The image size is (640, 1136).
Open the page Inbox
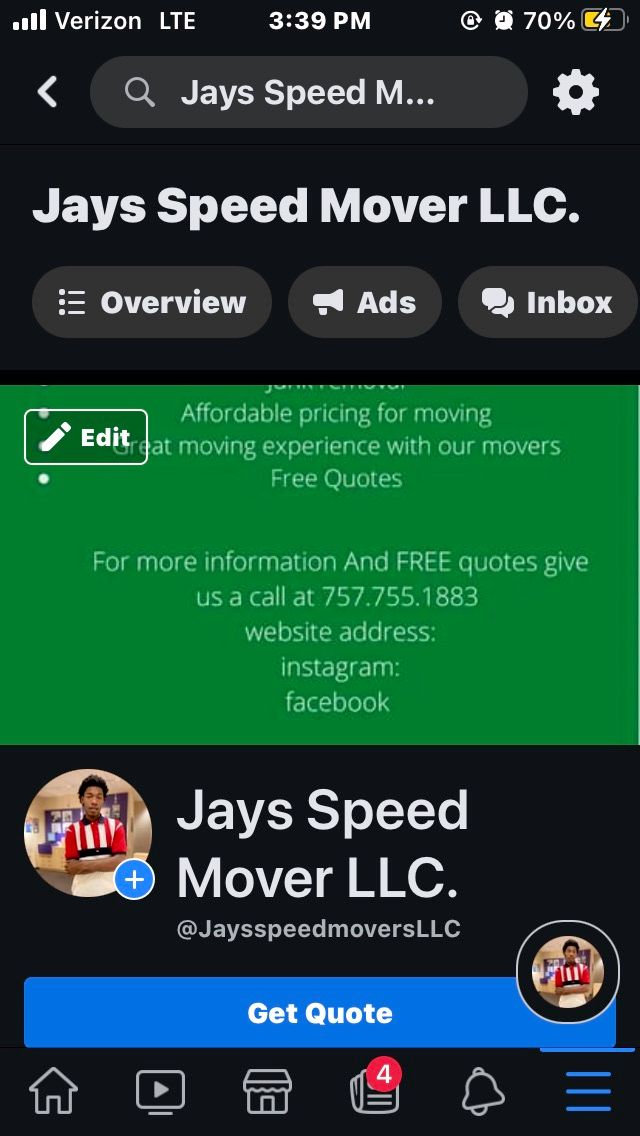point(547,302)
